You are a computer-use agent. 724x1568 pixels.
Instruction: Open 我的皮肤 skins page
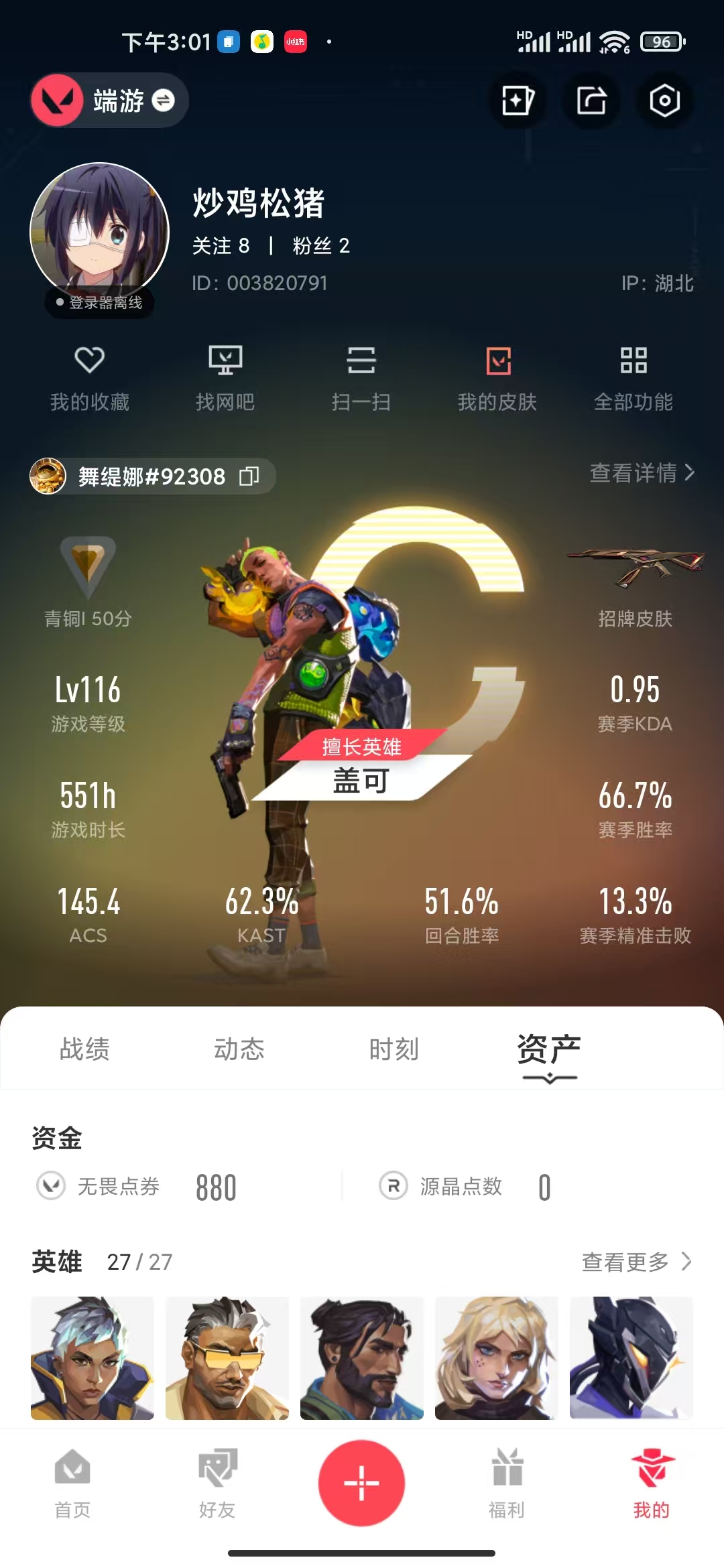click(497, 379)
